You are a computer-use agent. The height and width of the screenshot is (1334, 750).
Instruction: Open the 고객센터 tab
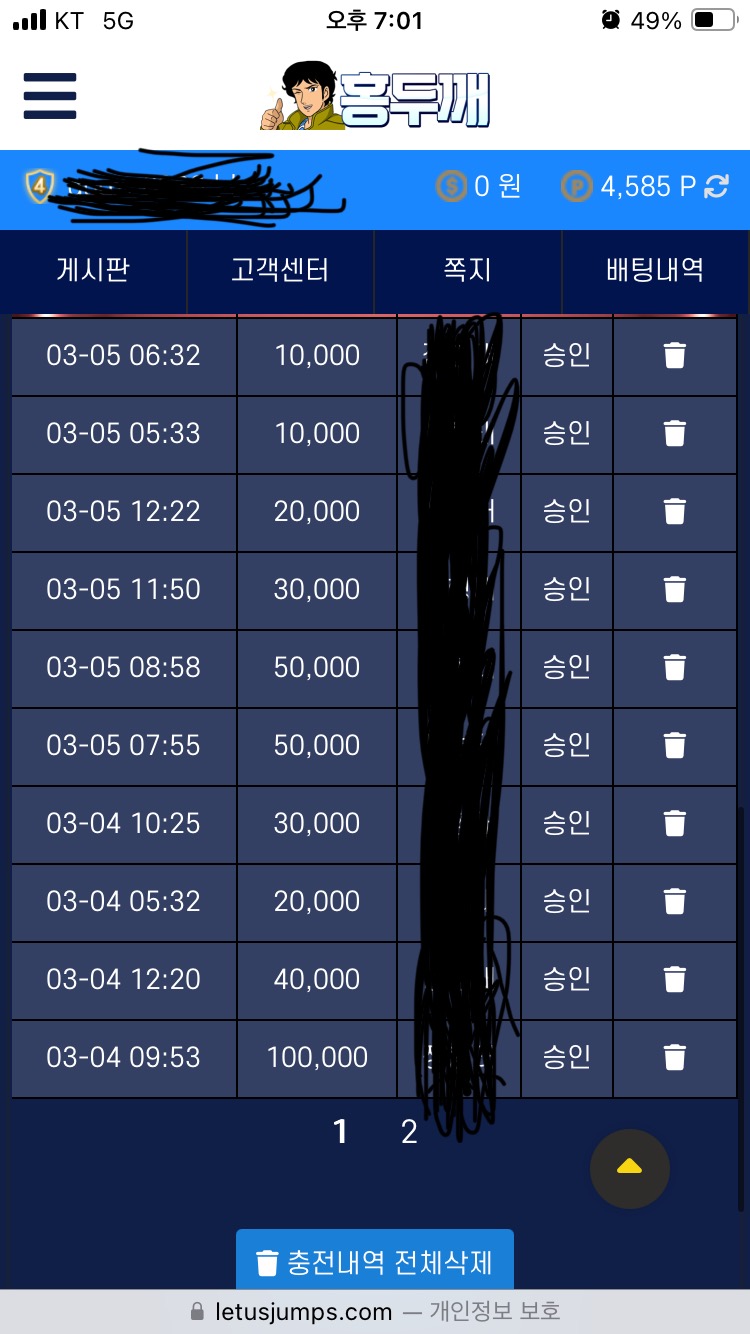point(280,270)
